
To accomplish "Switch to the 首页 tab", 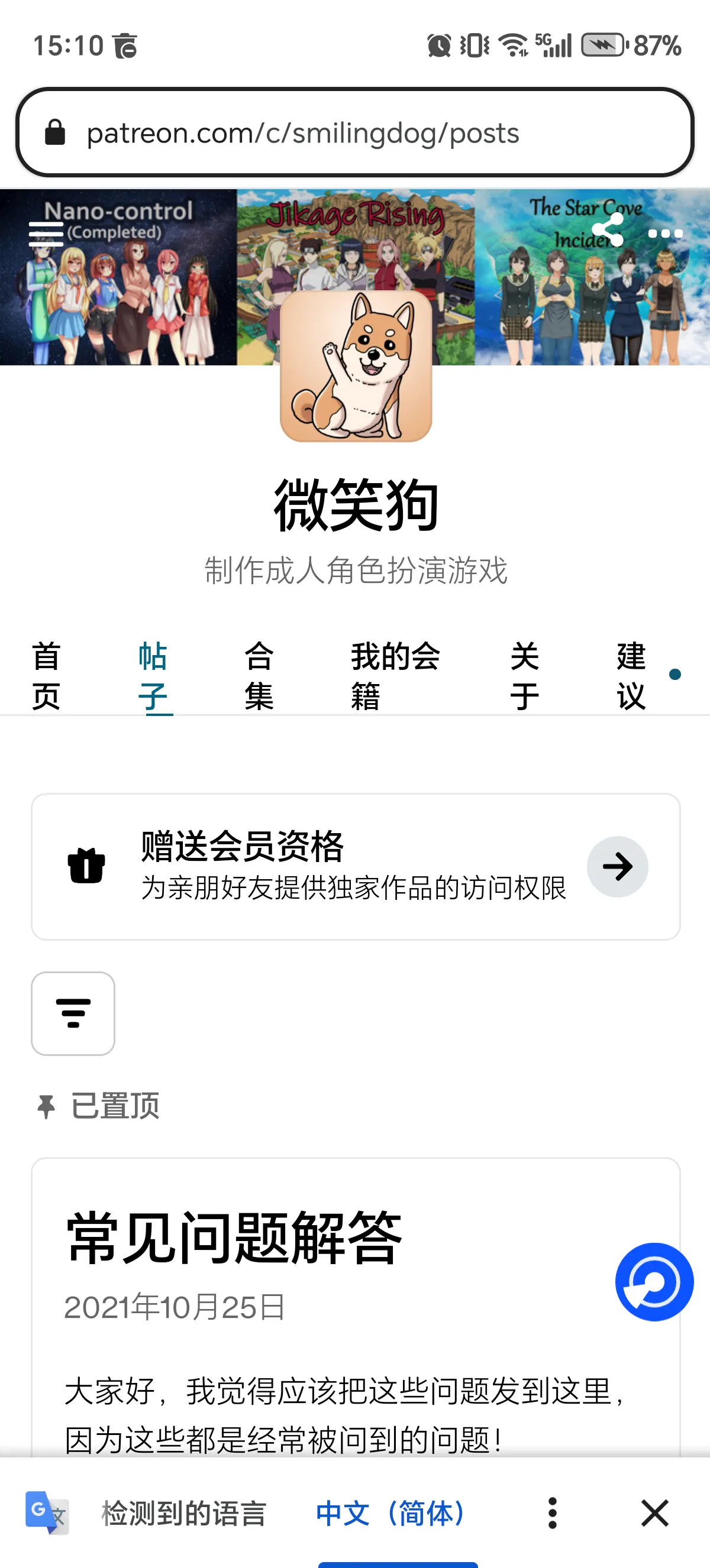I will 46,675.
